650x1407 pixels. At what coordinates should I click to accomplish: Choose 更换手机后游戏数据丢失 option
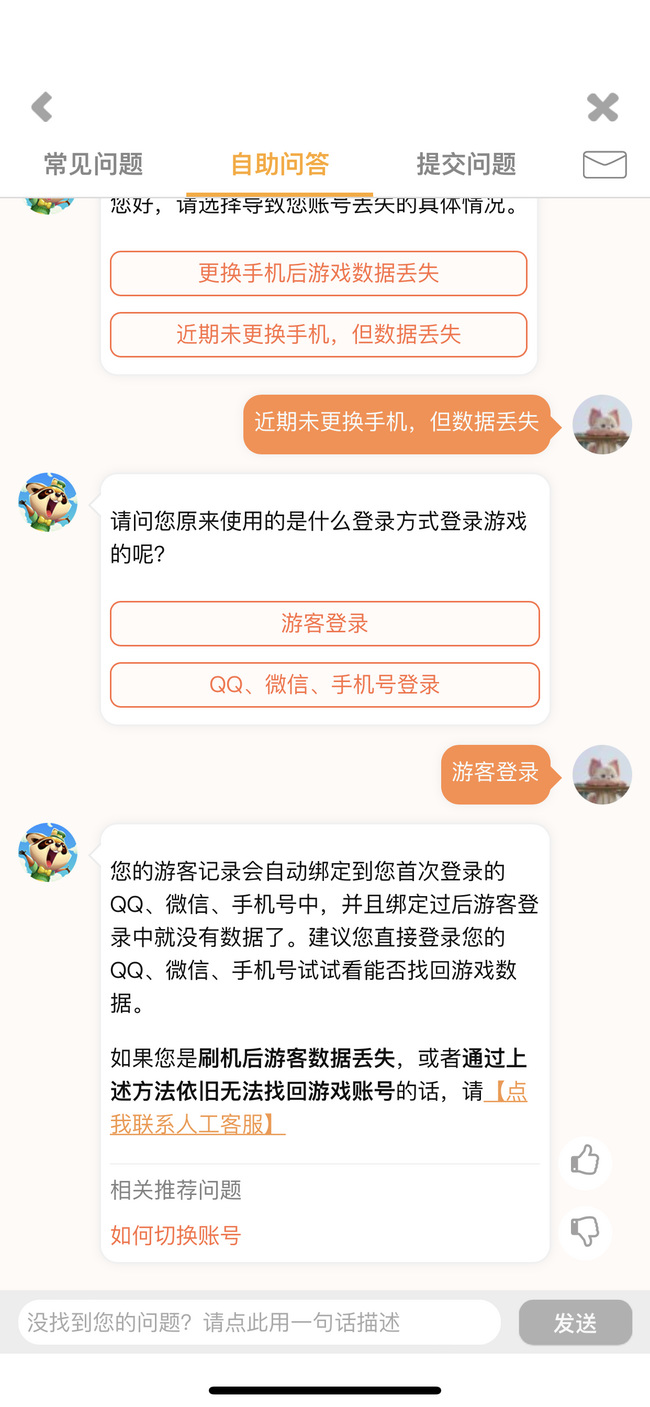pos(318,274)
